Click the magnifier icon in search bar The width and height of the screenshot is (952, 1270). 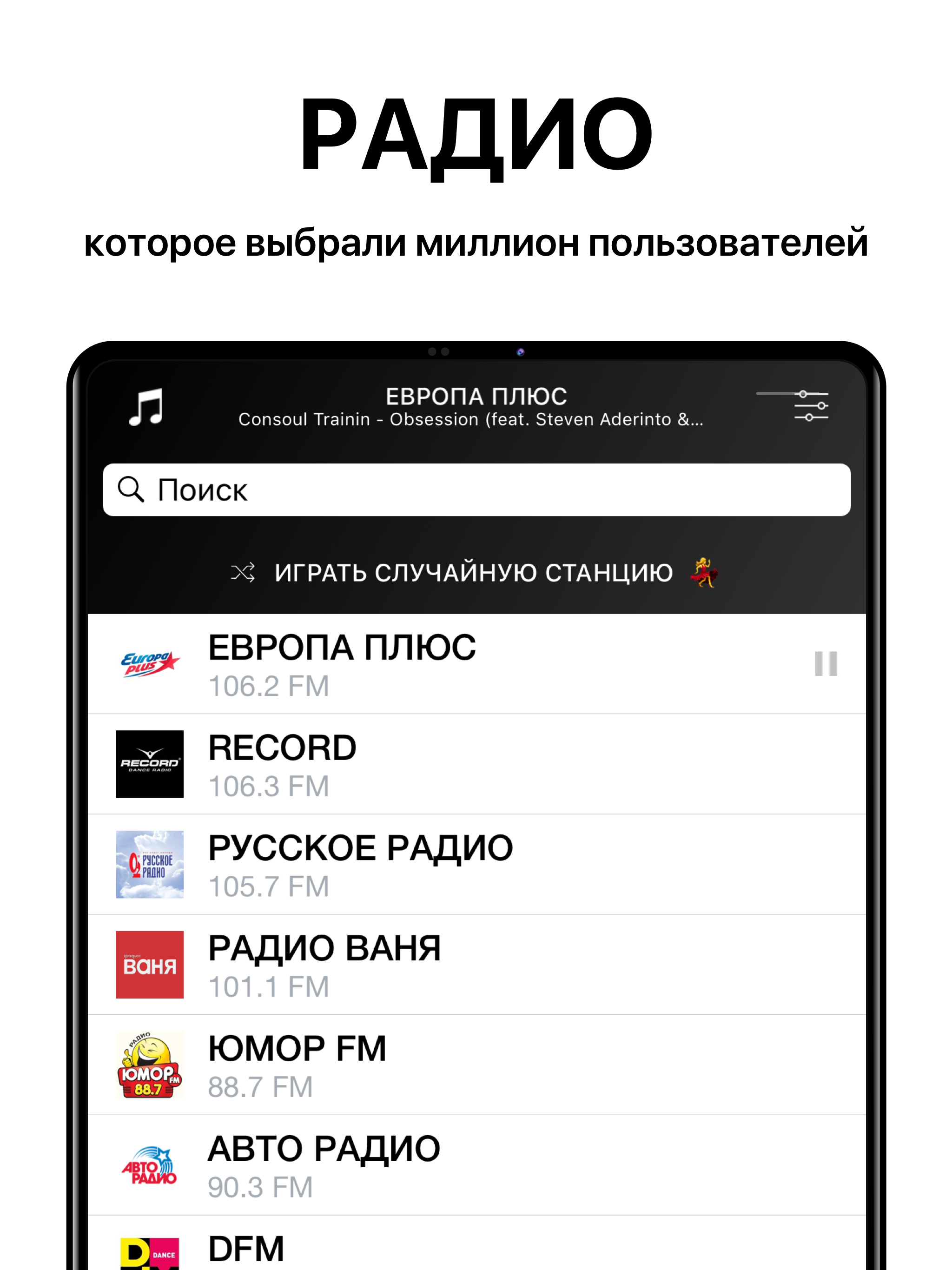pos(132,489)
